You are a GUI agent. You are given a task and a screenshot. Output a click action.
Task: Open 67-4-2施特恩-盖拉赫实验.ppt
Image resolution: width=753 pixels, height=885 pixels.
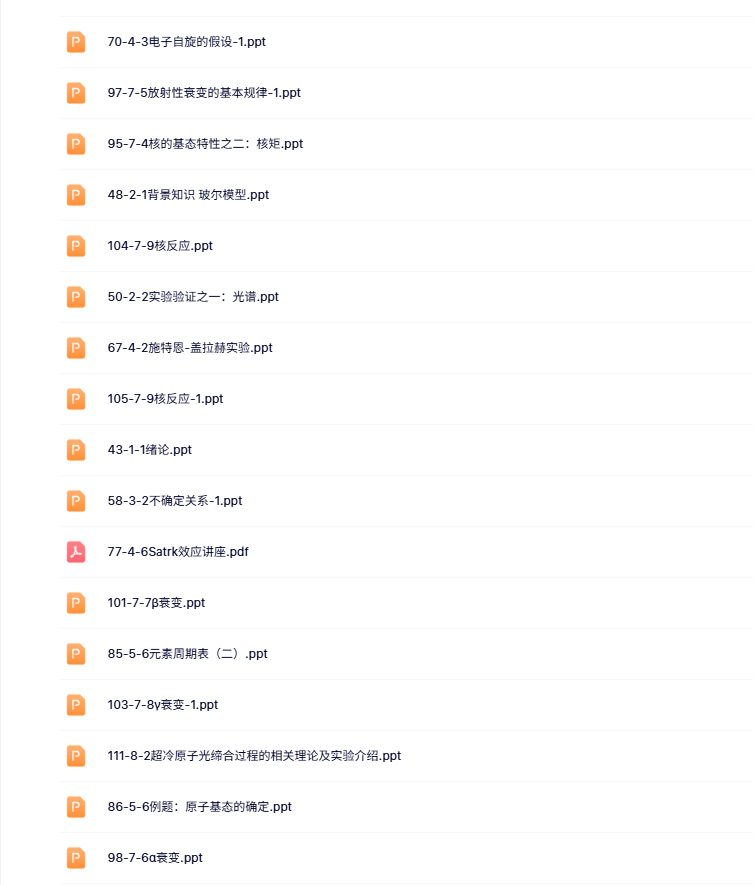tap(190, 348)
